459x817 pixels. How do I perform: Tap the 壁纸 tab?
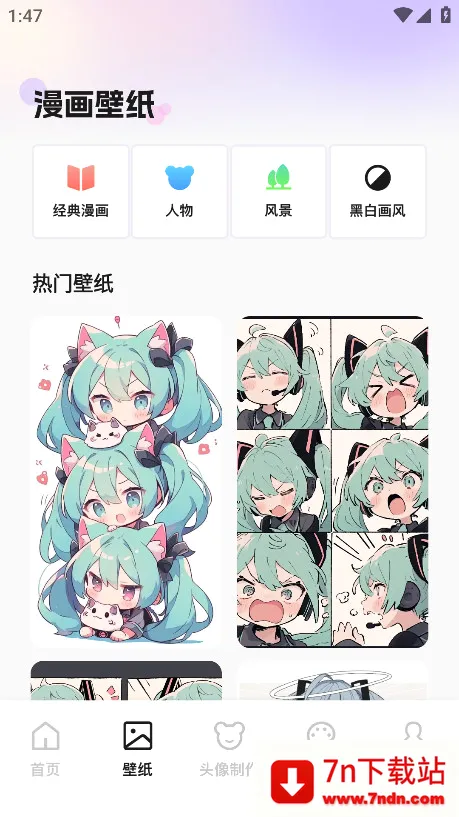click(138, 749)
